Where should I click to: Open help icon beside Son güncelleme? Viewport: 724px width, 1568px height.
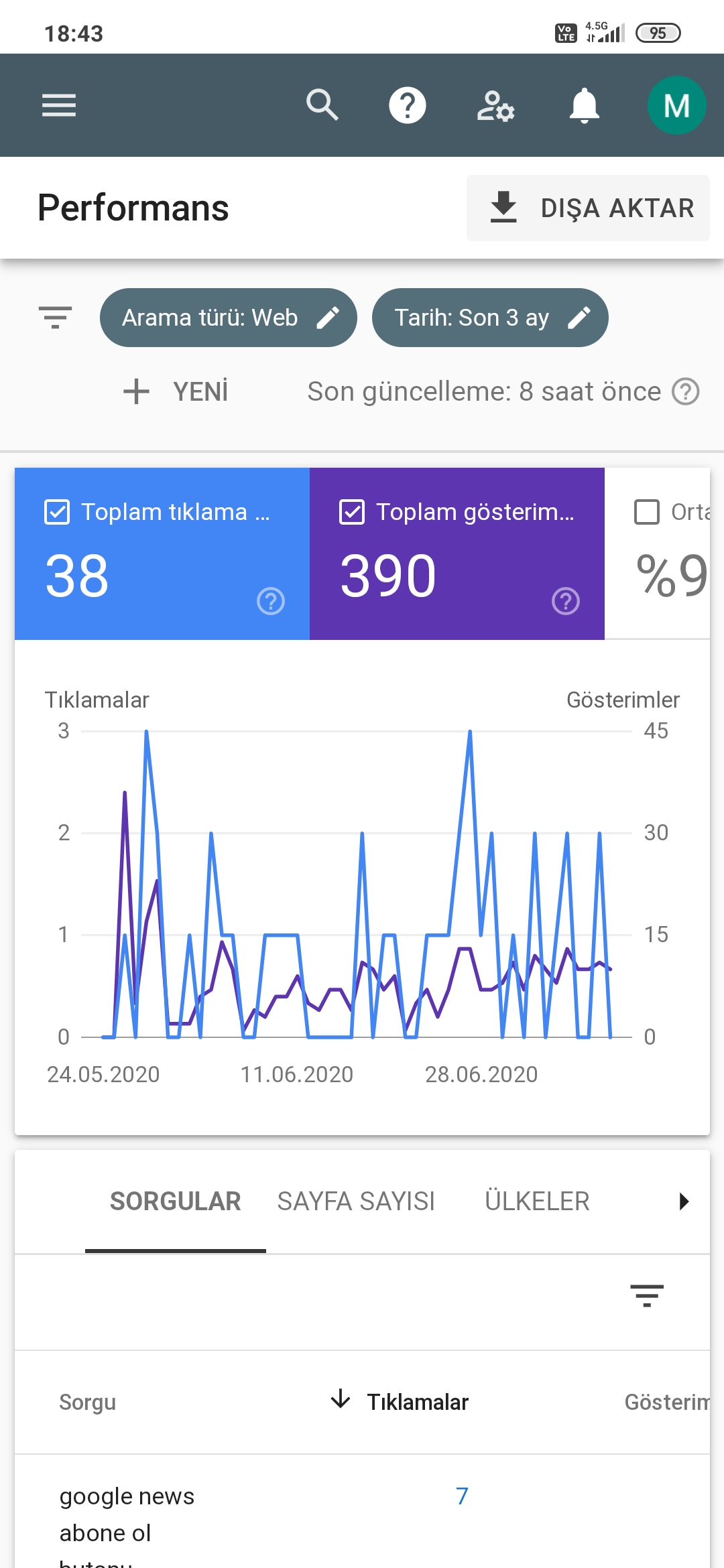[x=686, y=391]
